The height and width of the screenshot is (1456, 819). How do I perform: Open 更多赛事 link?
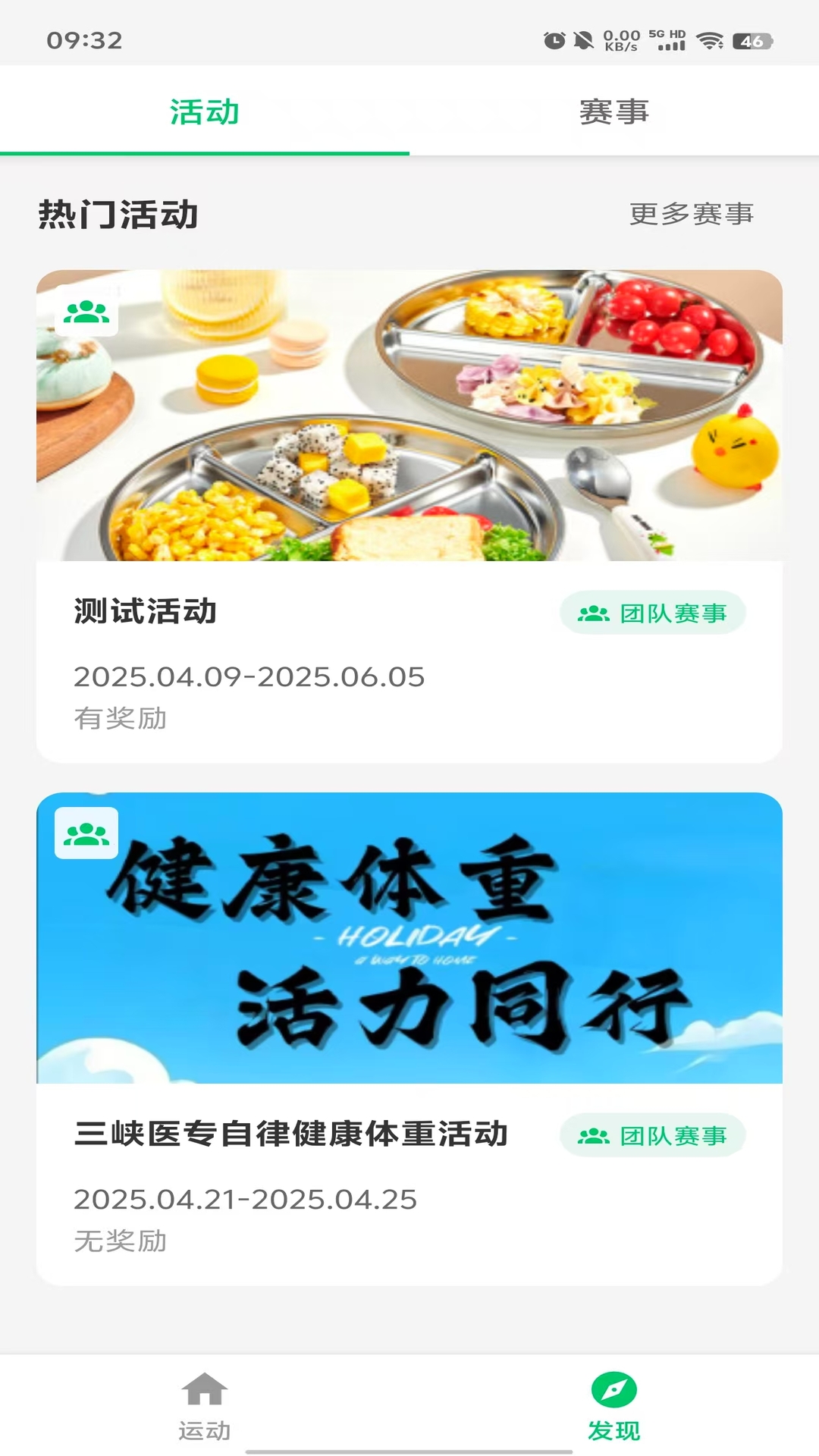coord(690,215)
